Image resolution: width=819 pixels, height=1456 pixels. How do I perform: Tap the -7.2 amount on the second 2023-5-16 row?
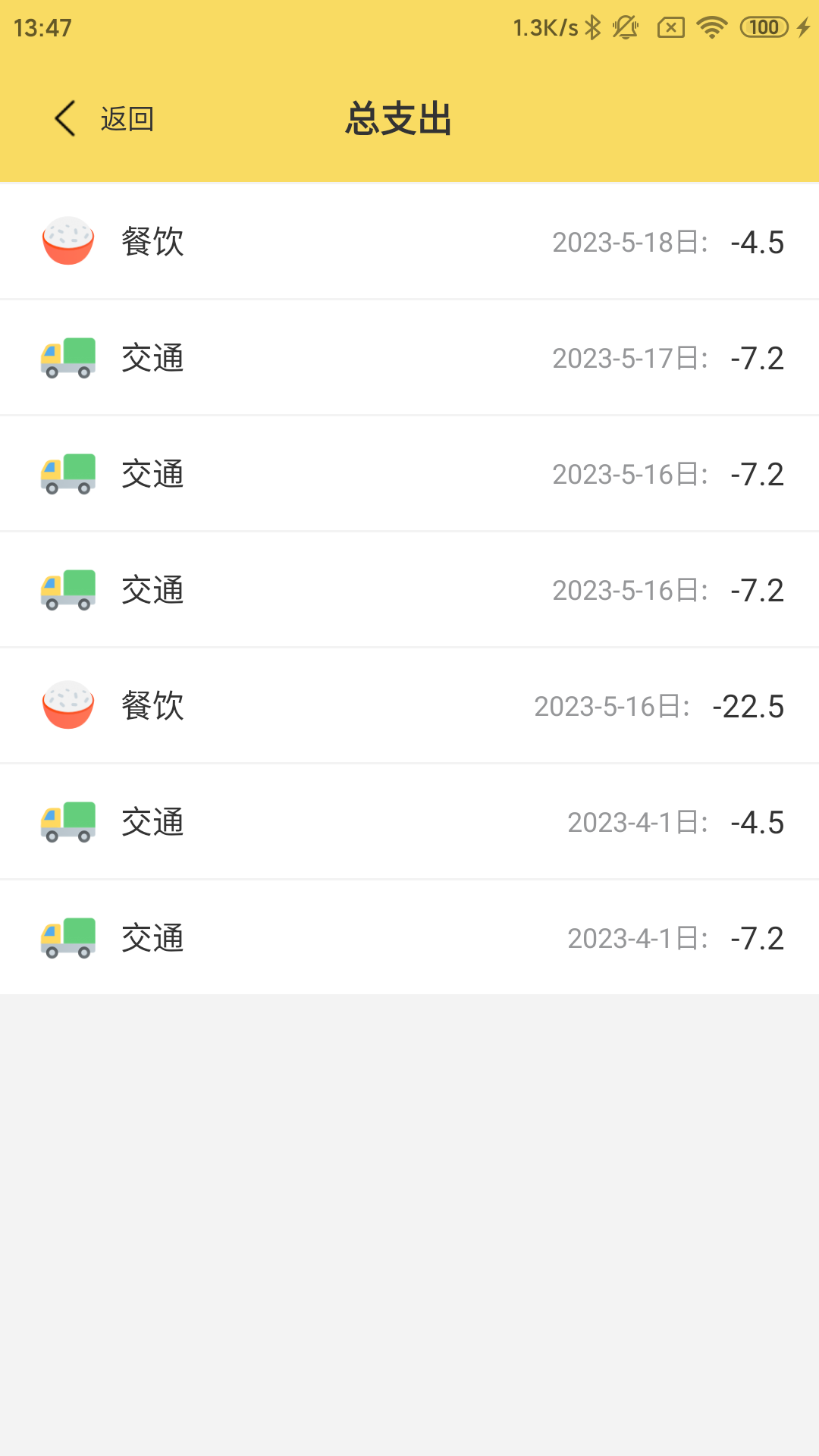tap(758, 589)
